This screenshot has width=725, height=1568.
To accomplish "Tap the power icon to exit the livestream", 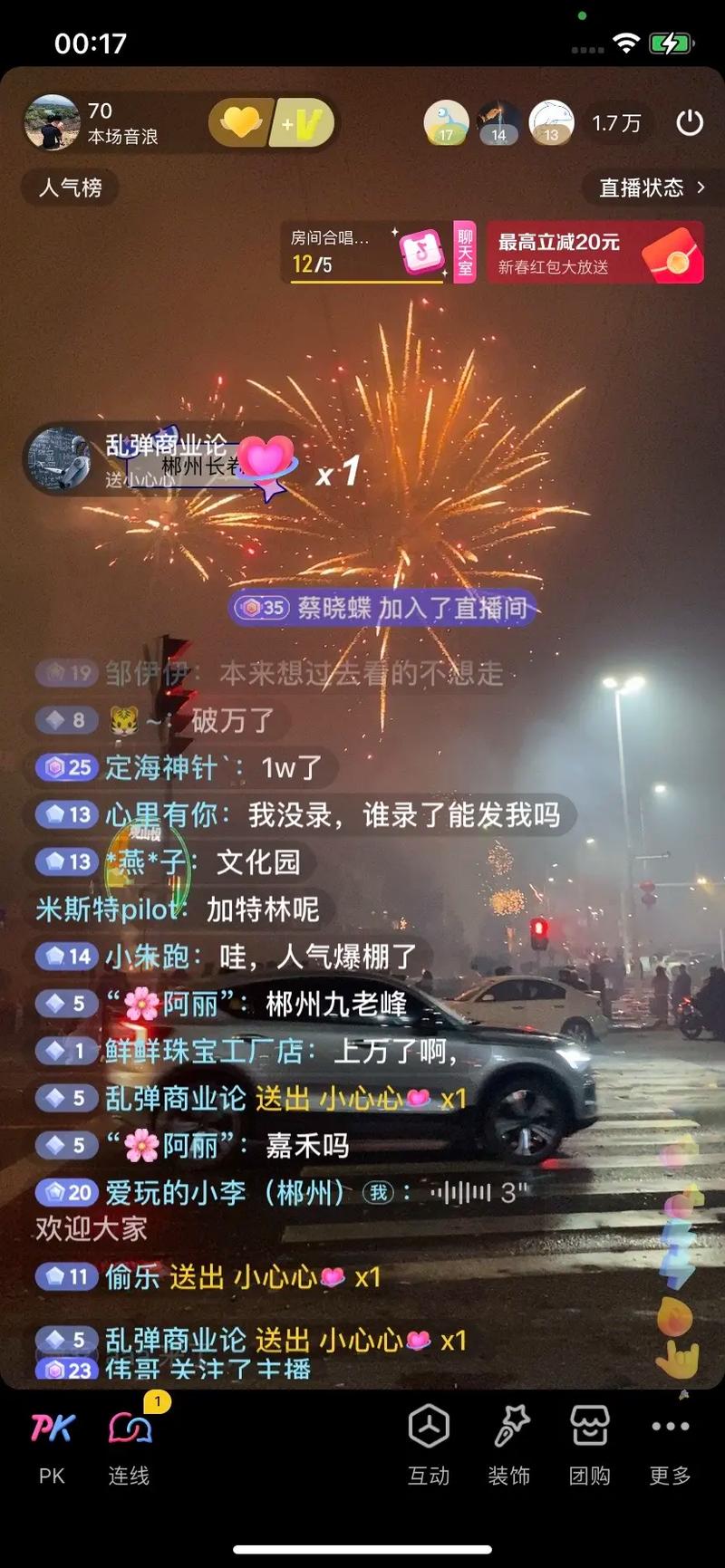I will tap(689, 122).
